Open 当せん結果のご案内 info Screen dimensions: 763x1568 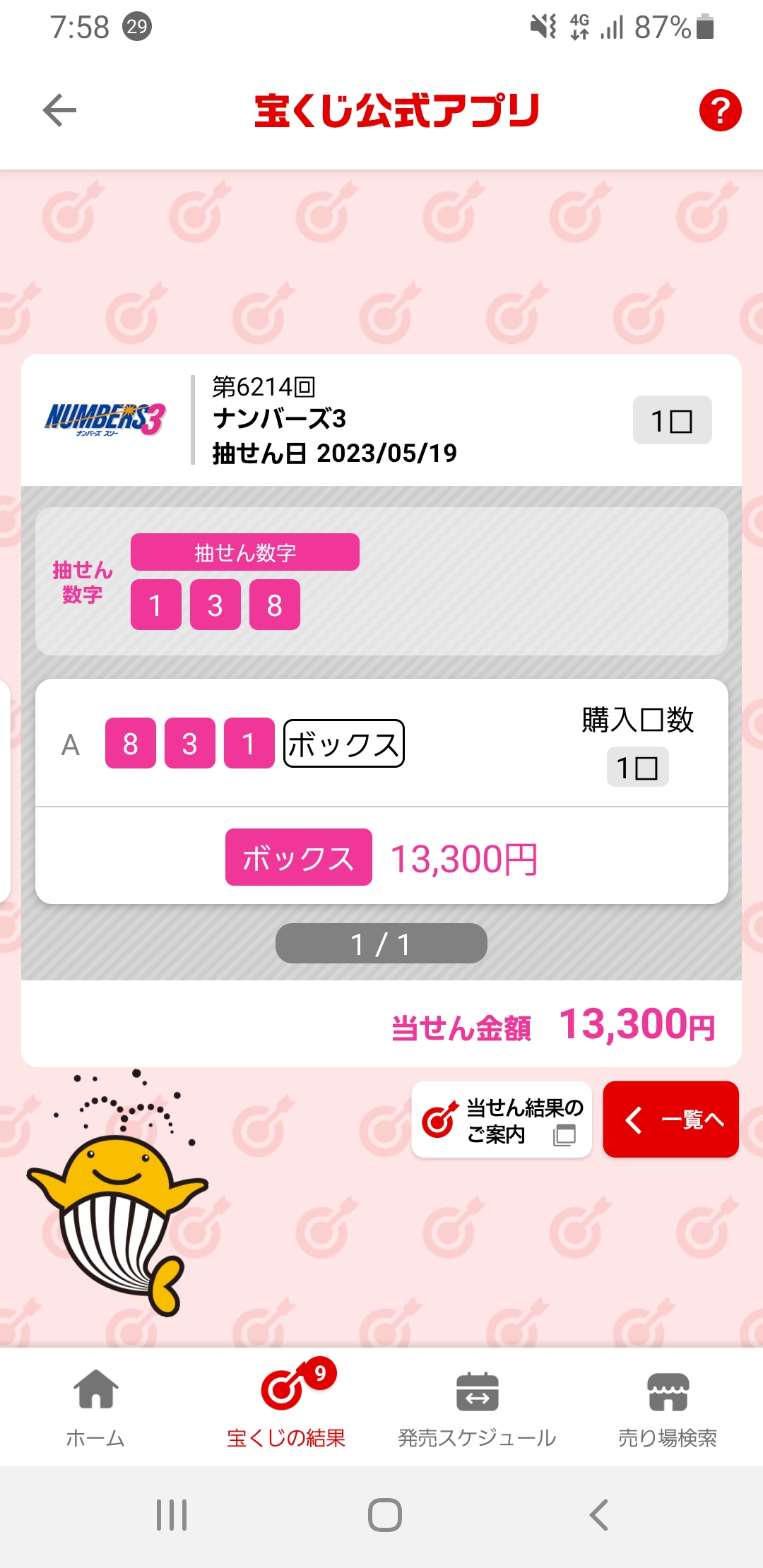(502, 1119)
